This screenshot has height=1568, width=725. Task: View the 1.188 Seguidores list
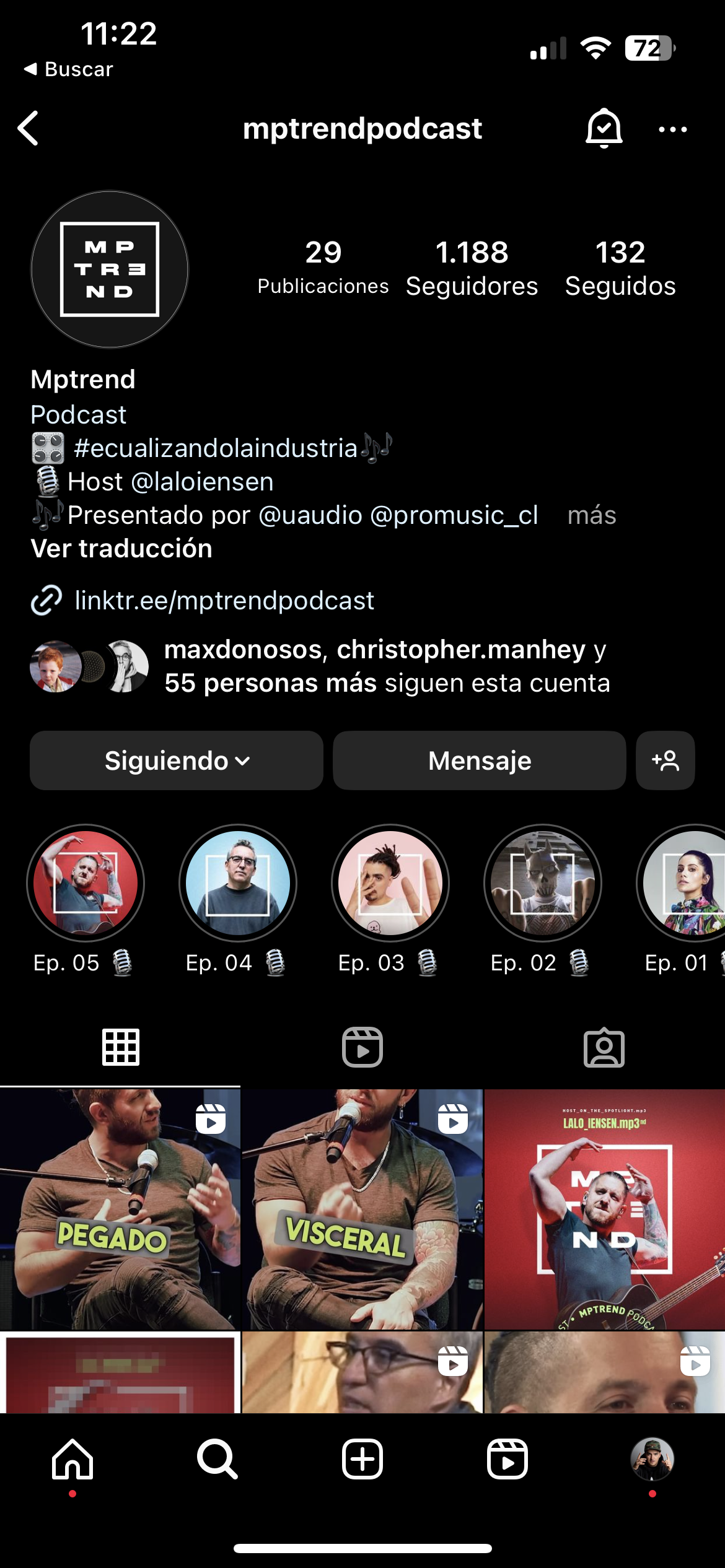tap(472, 269)
